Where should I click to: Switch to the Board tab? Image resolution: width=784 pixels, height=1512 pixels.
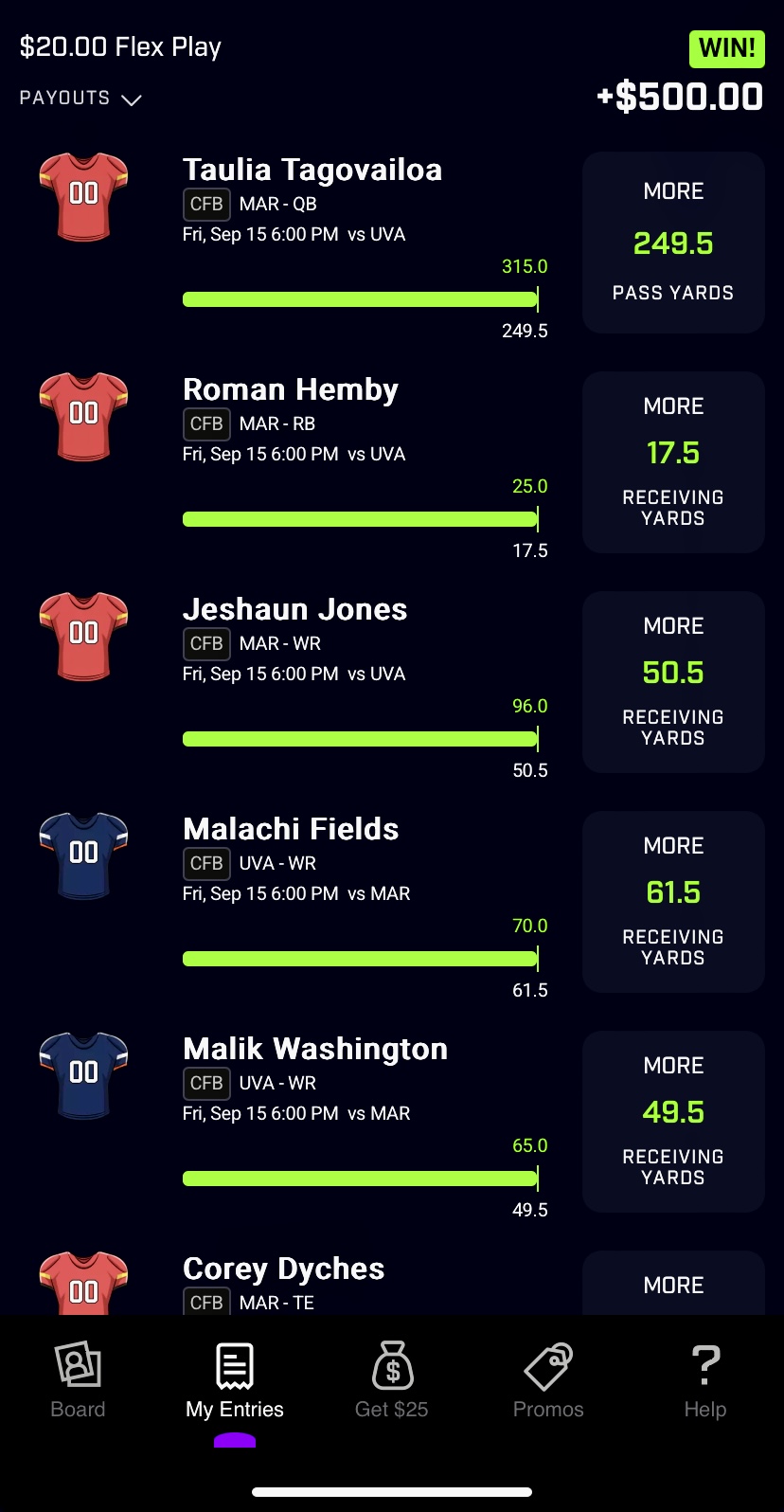tap(78, 1379)
